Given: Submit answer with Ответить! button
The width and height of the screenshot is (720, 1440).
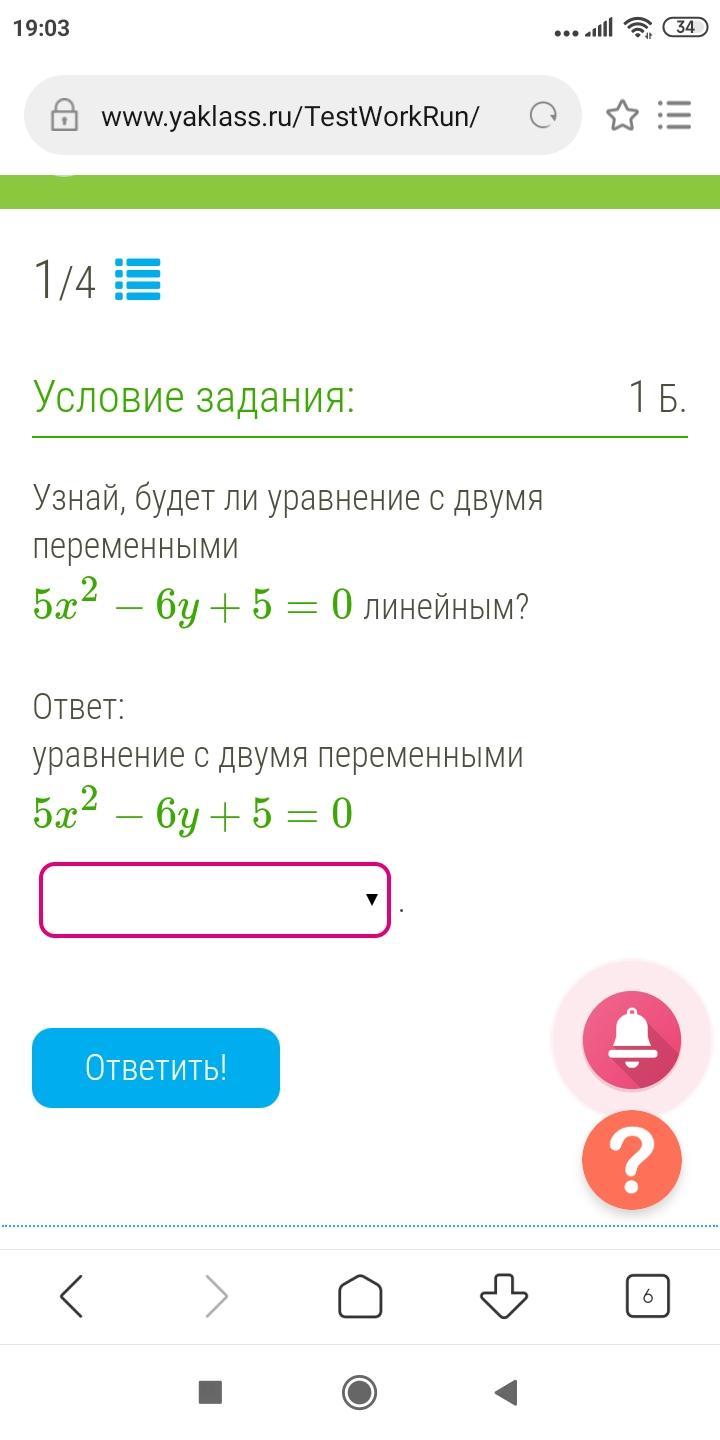Looking at the screenshot, I should tap(156, 1067).
